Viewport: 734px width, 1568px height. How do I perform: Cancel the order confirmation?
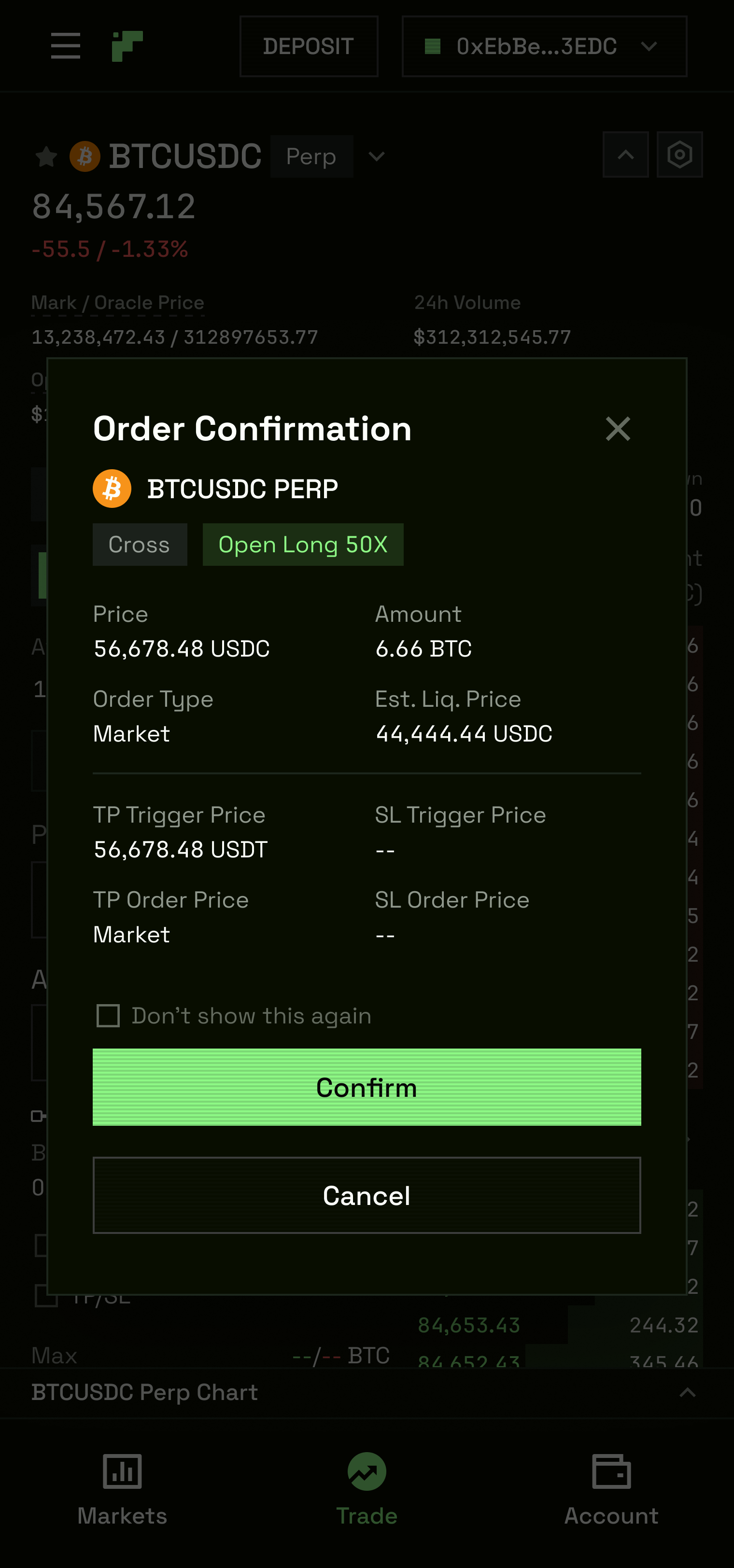pos(367,1194)
